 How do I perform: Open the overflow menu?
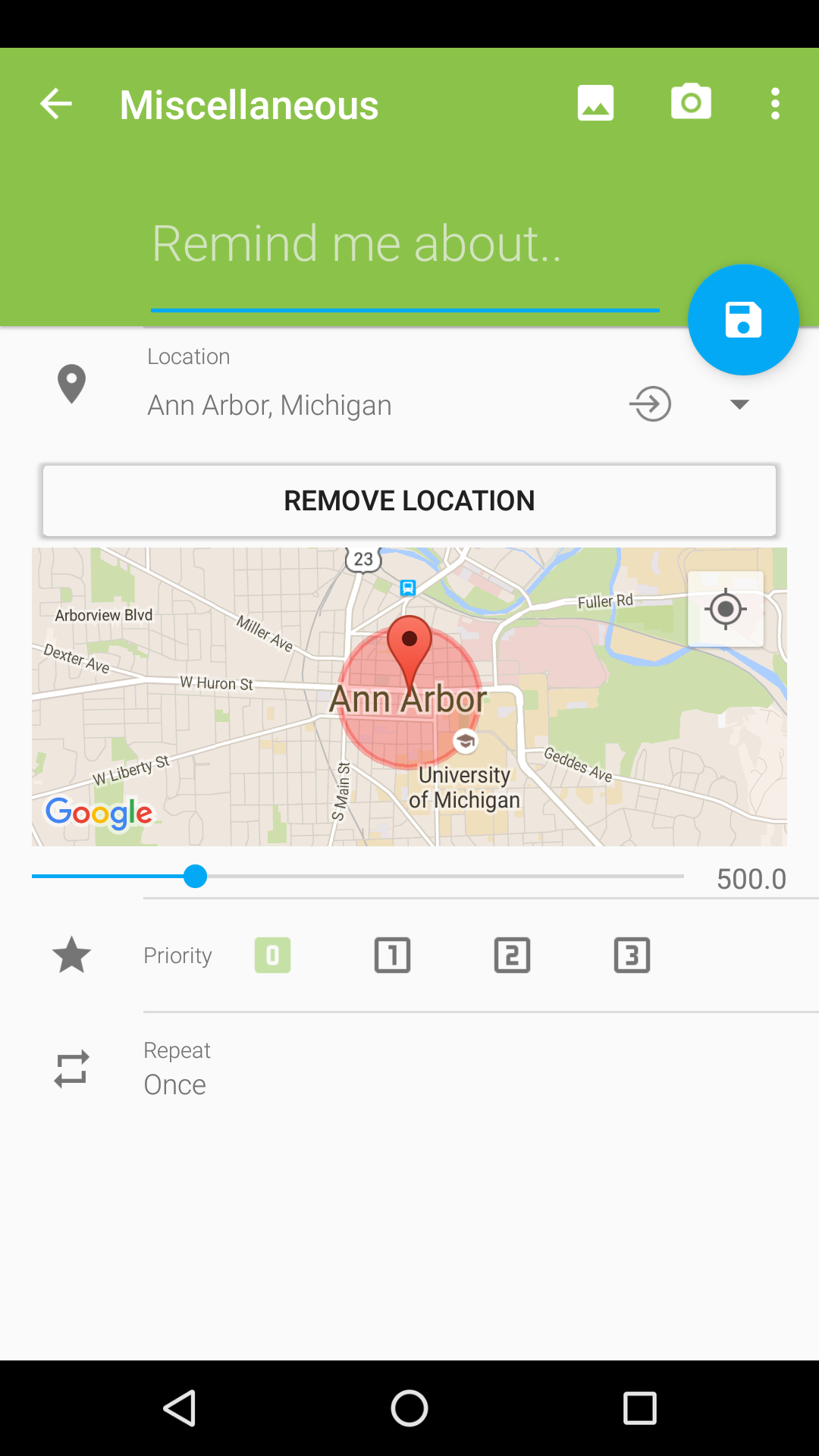tap(775, 104)
